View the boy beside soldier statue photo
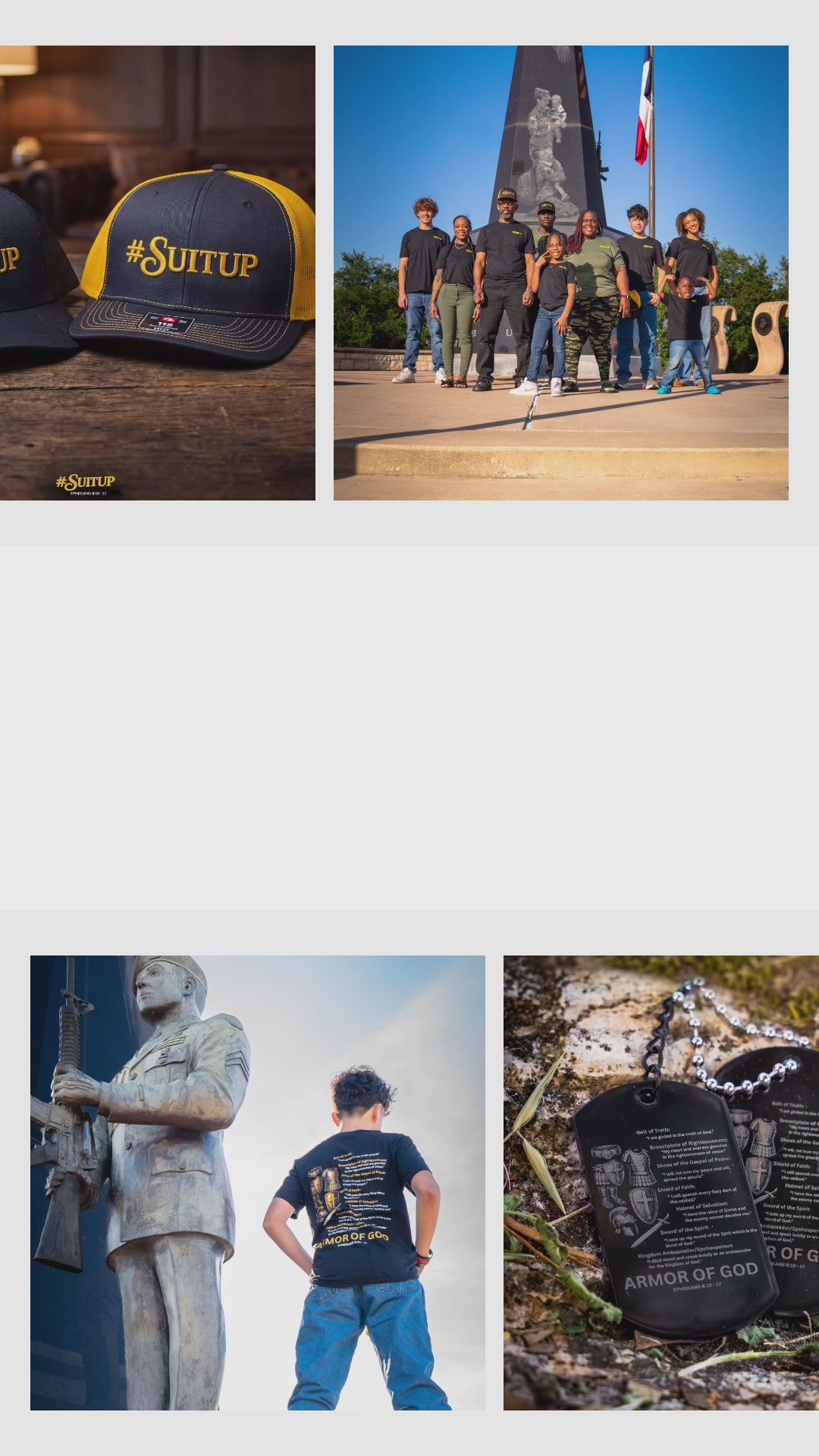 (258, 1183)
